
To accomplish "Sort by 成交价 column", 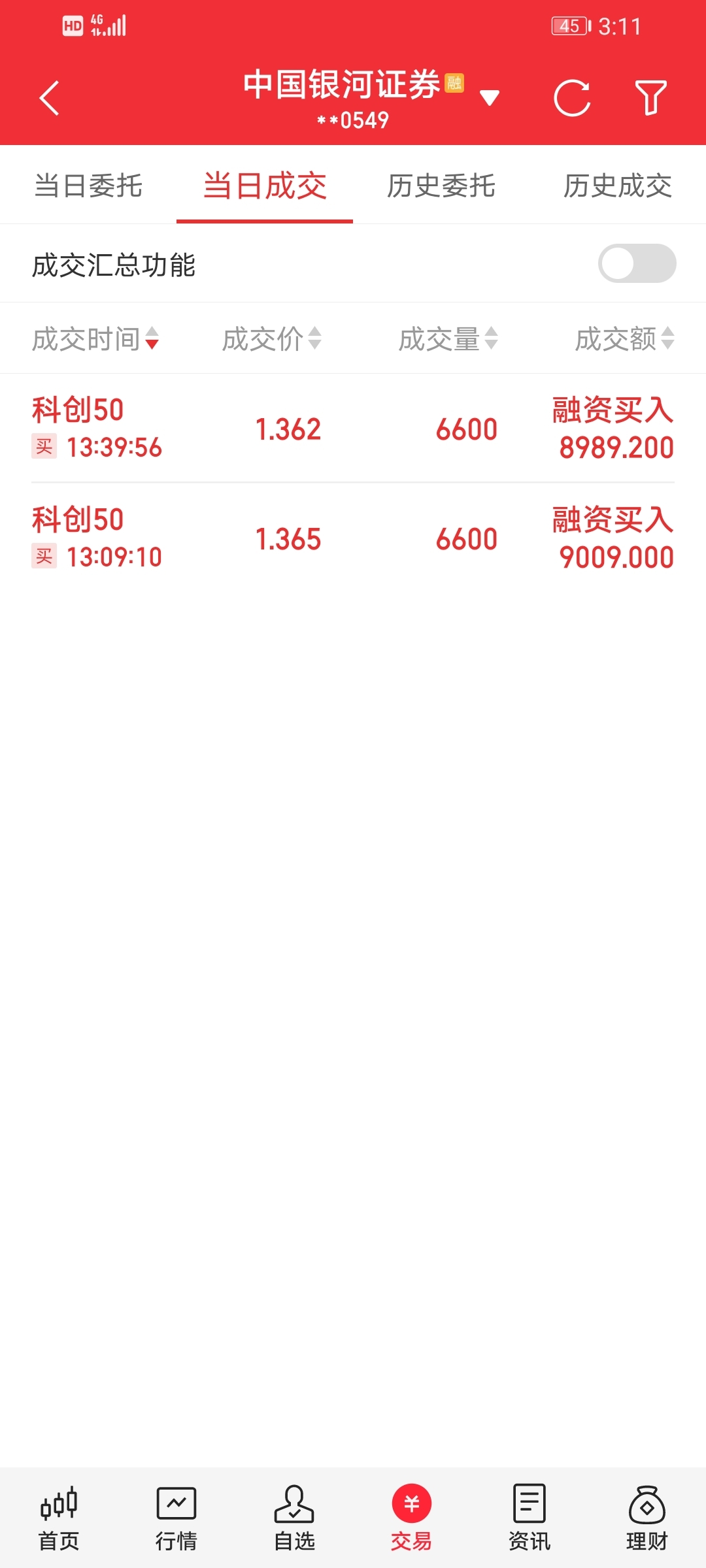I will click(x=271, y=339).
